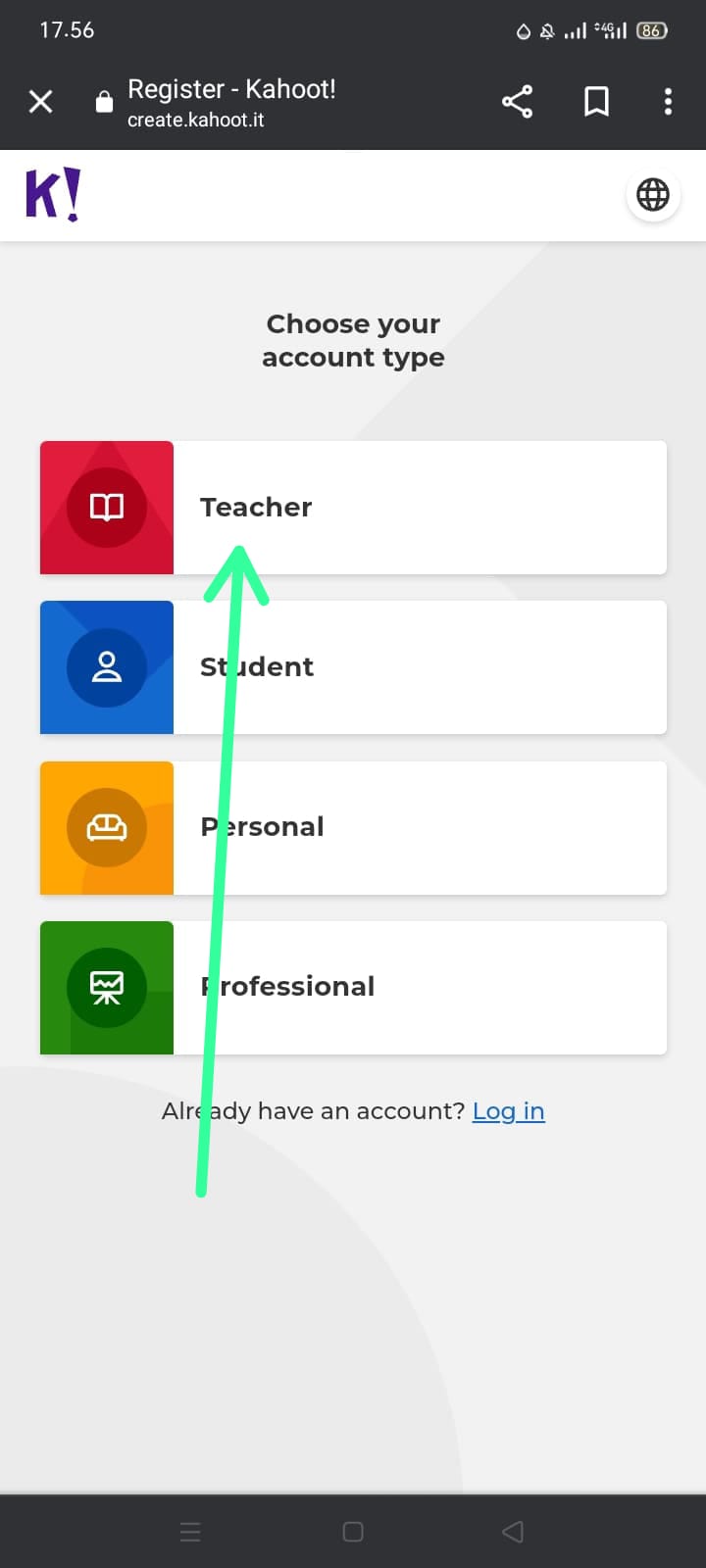The image size is (706, 1568).
Task: Pick the Personal account type
Action: [353, 827]
